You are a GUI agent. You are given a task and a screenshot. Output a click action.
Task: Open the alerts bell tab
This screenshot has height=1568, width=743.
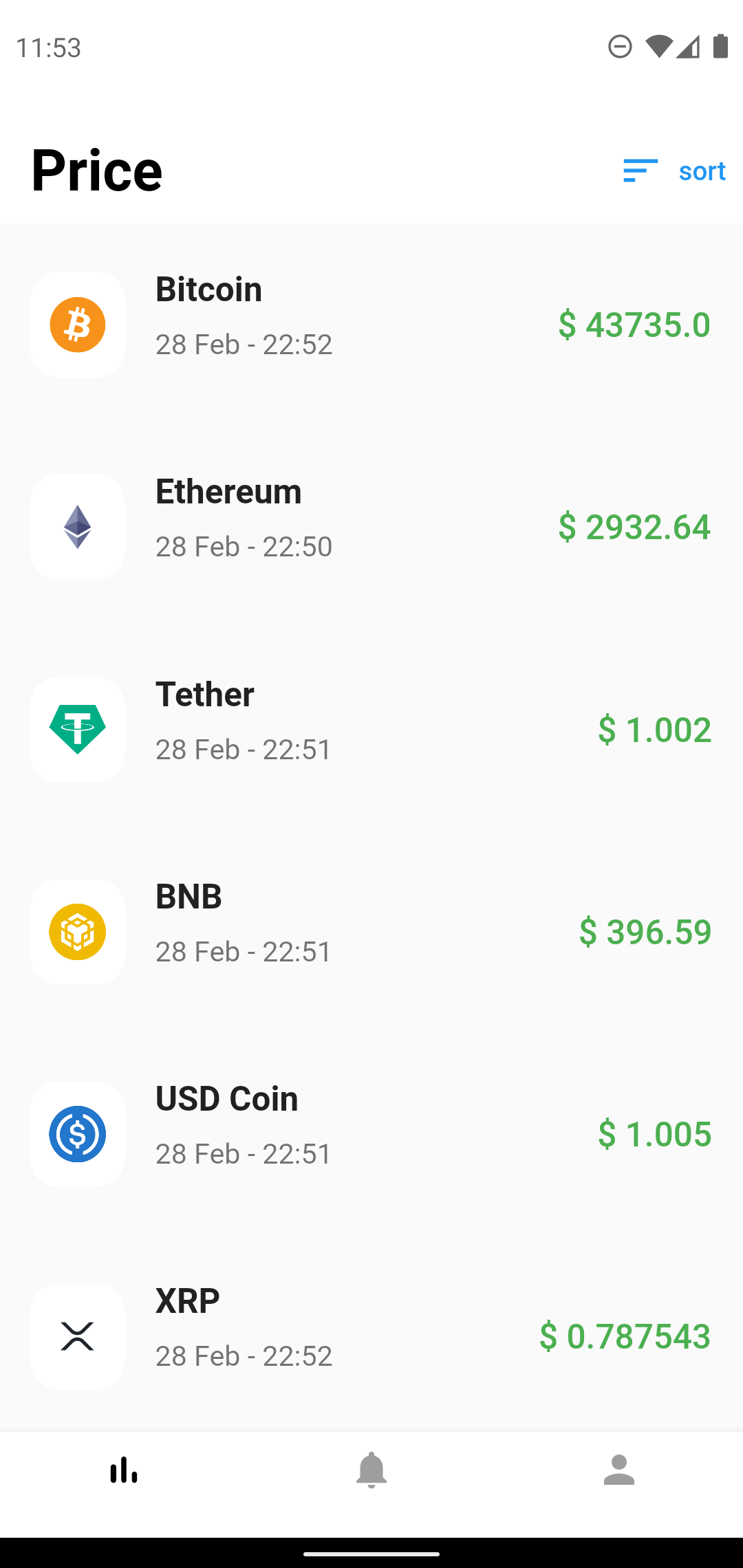pos(371,1470)
